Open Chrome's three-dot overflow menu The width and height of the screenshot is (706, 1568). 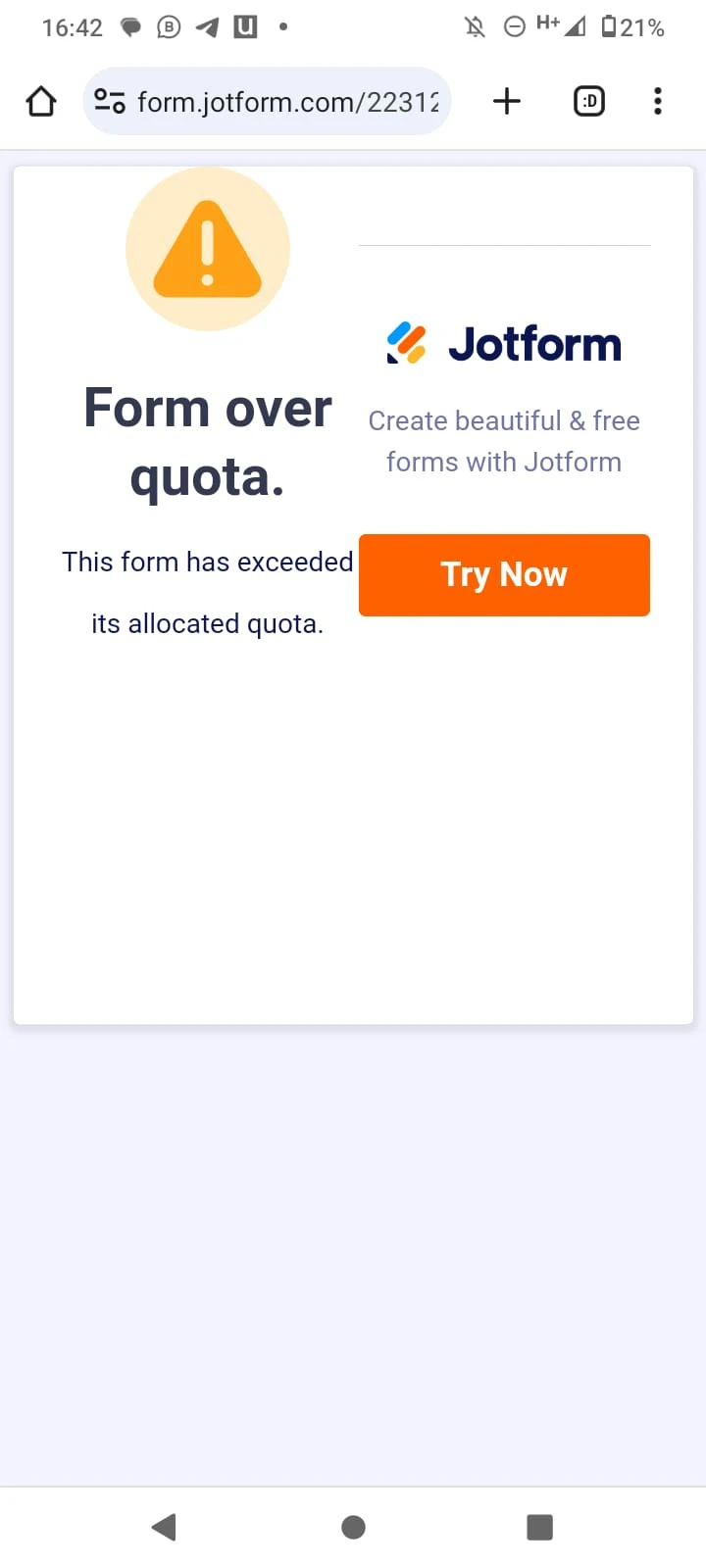point(657,101)
